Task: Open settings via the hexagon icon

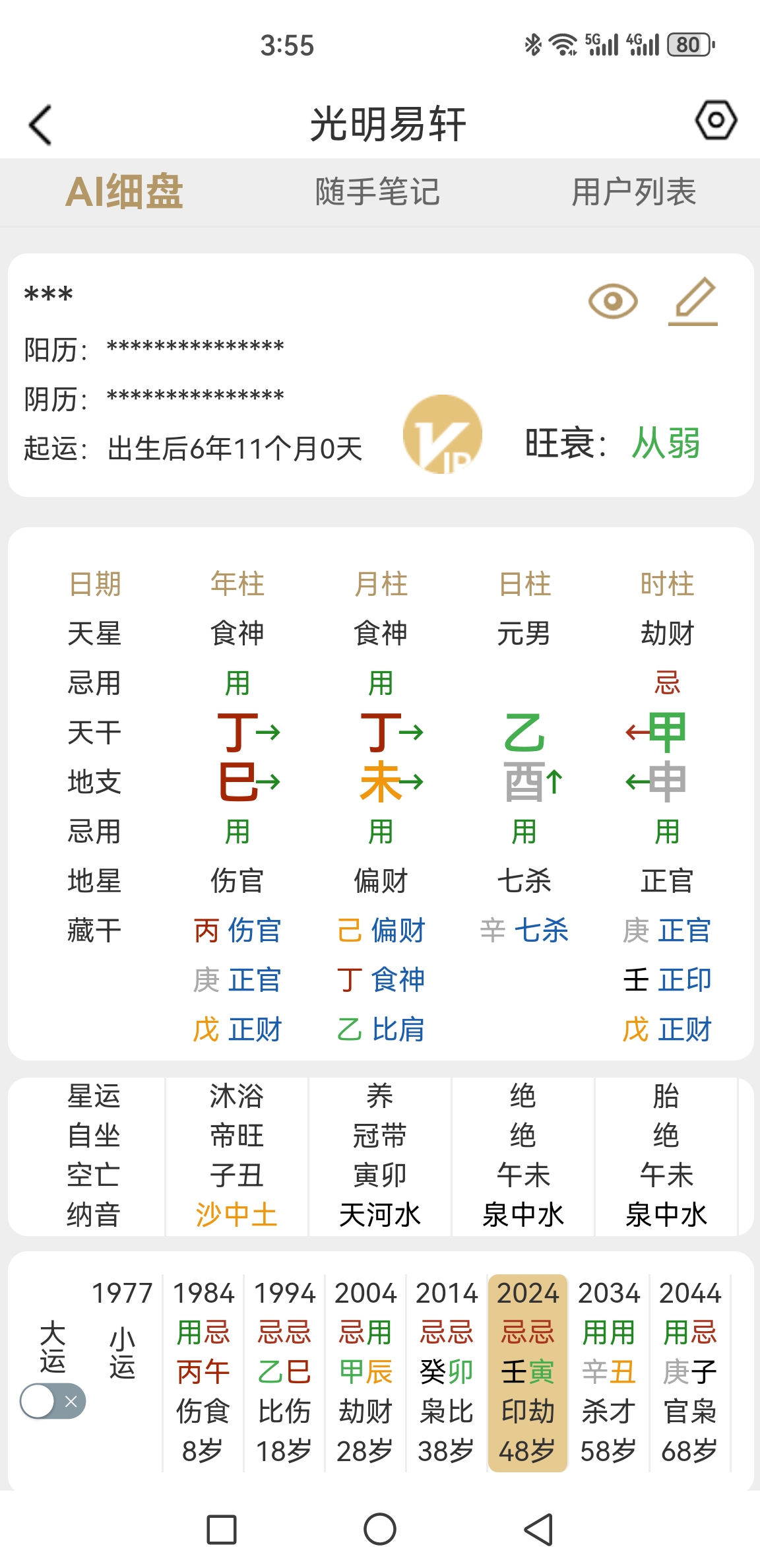Action: pyautogui.click(x=716, y=120)
